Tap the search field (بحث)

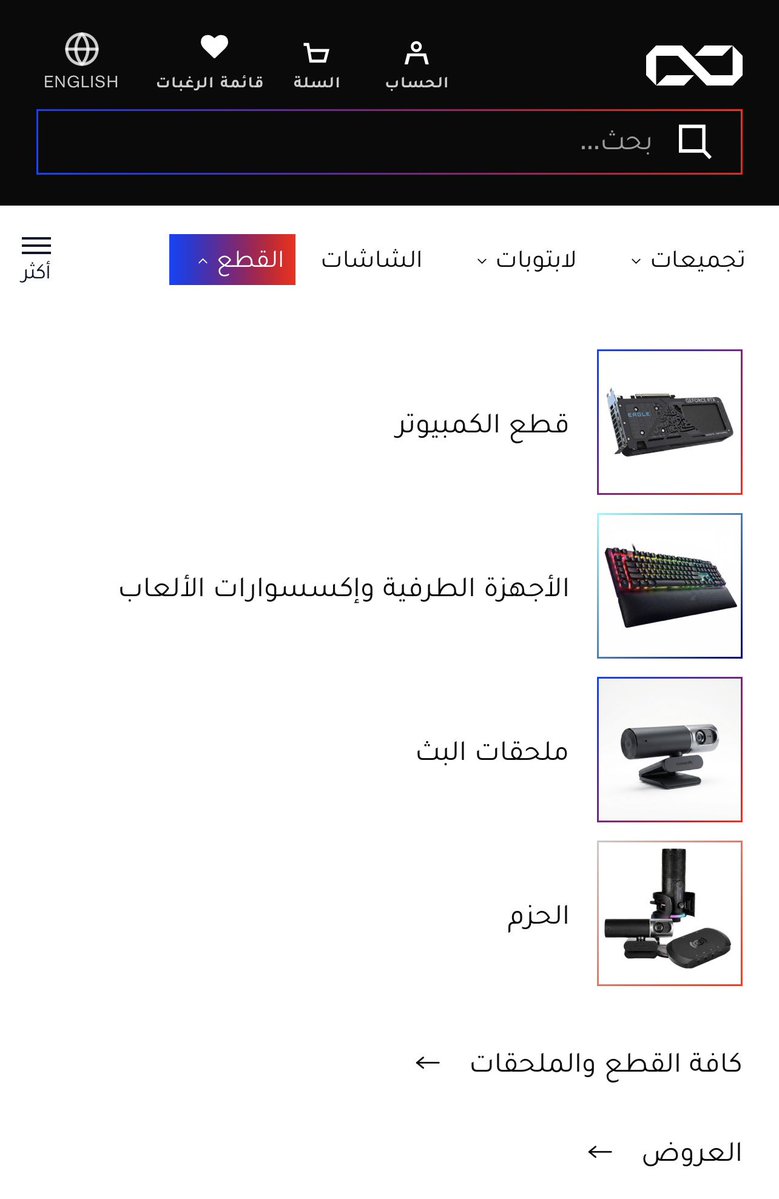pos(389,141)
